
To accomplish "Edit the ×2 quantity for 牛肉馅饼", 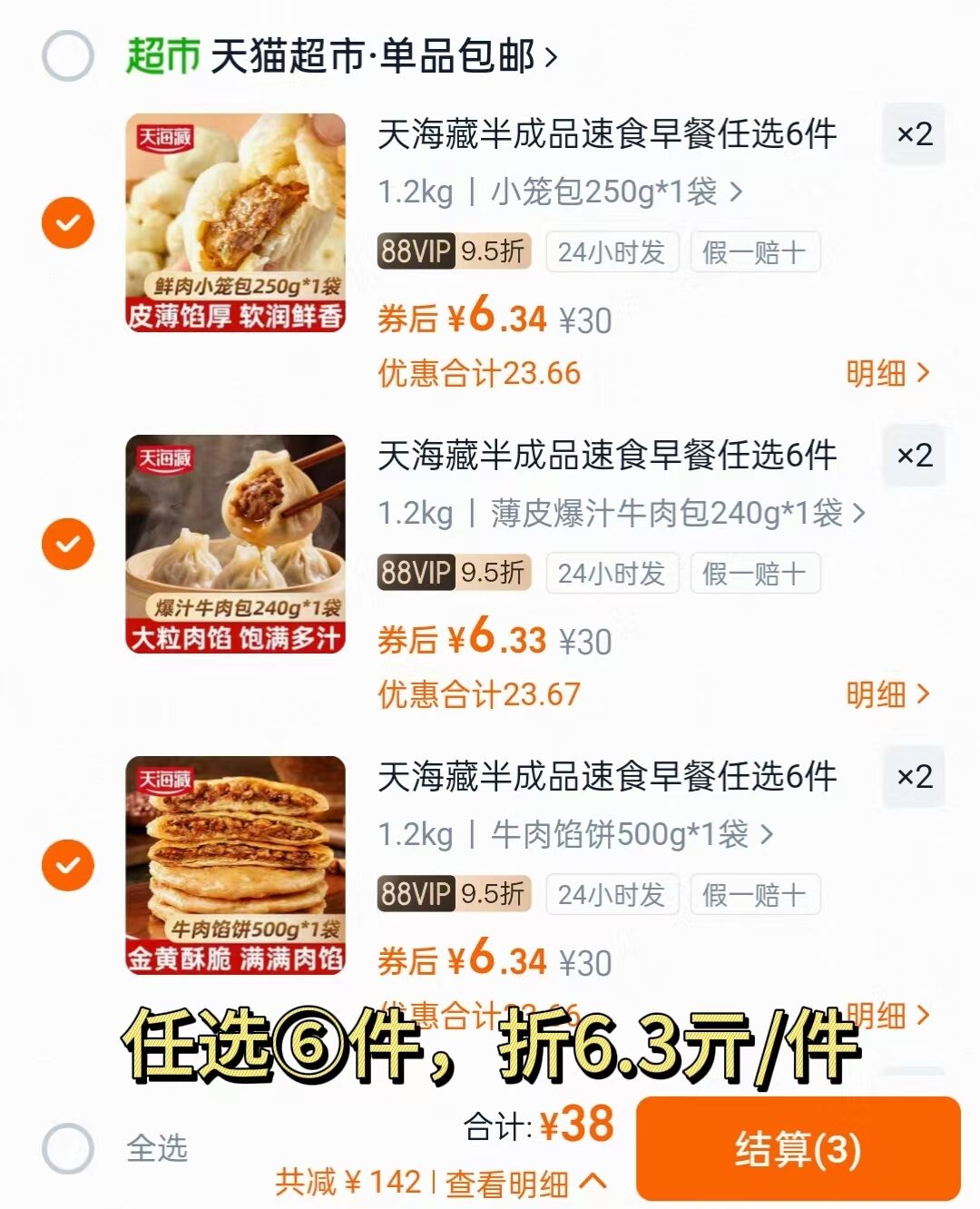I will coord(914,777).
